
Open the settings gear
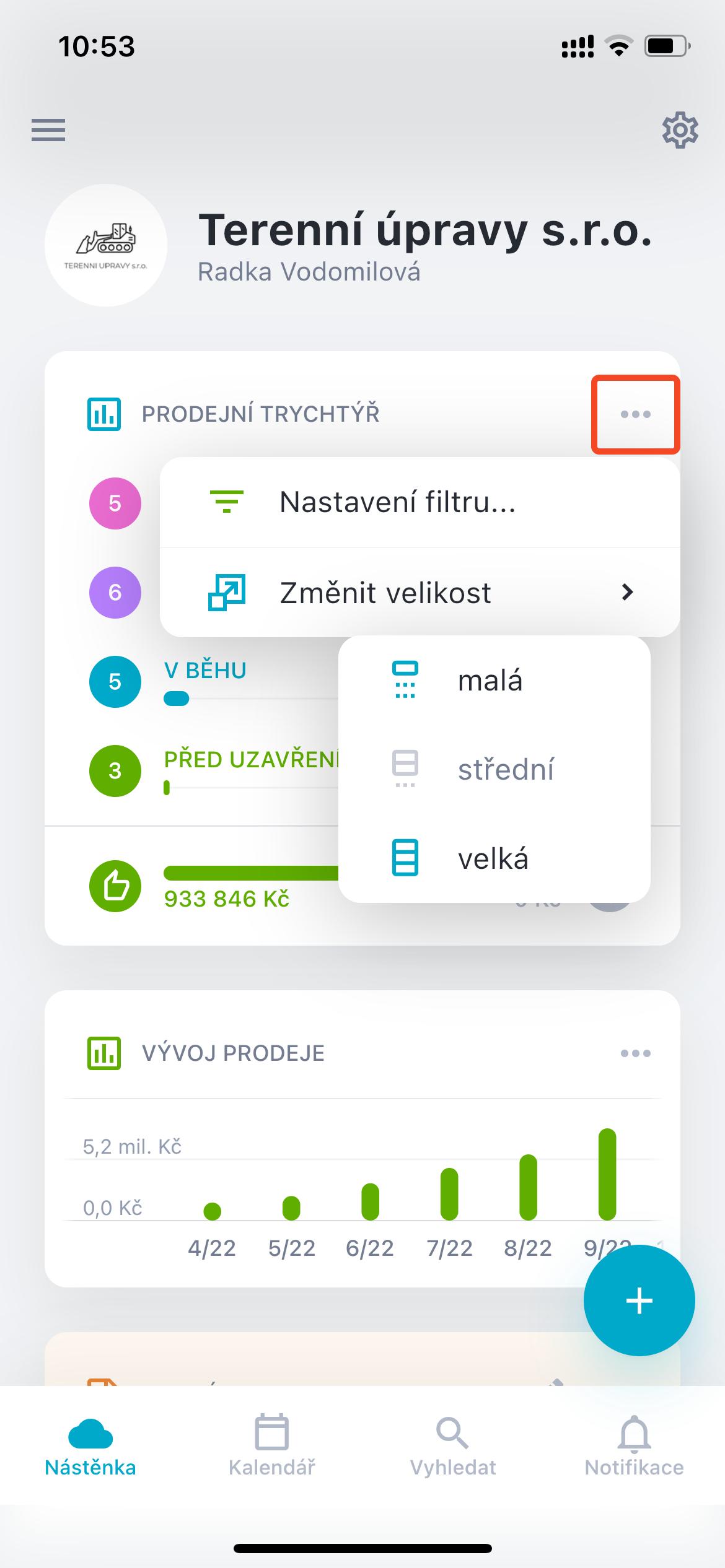680,130
